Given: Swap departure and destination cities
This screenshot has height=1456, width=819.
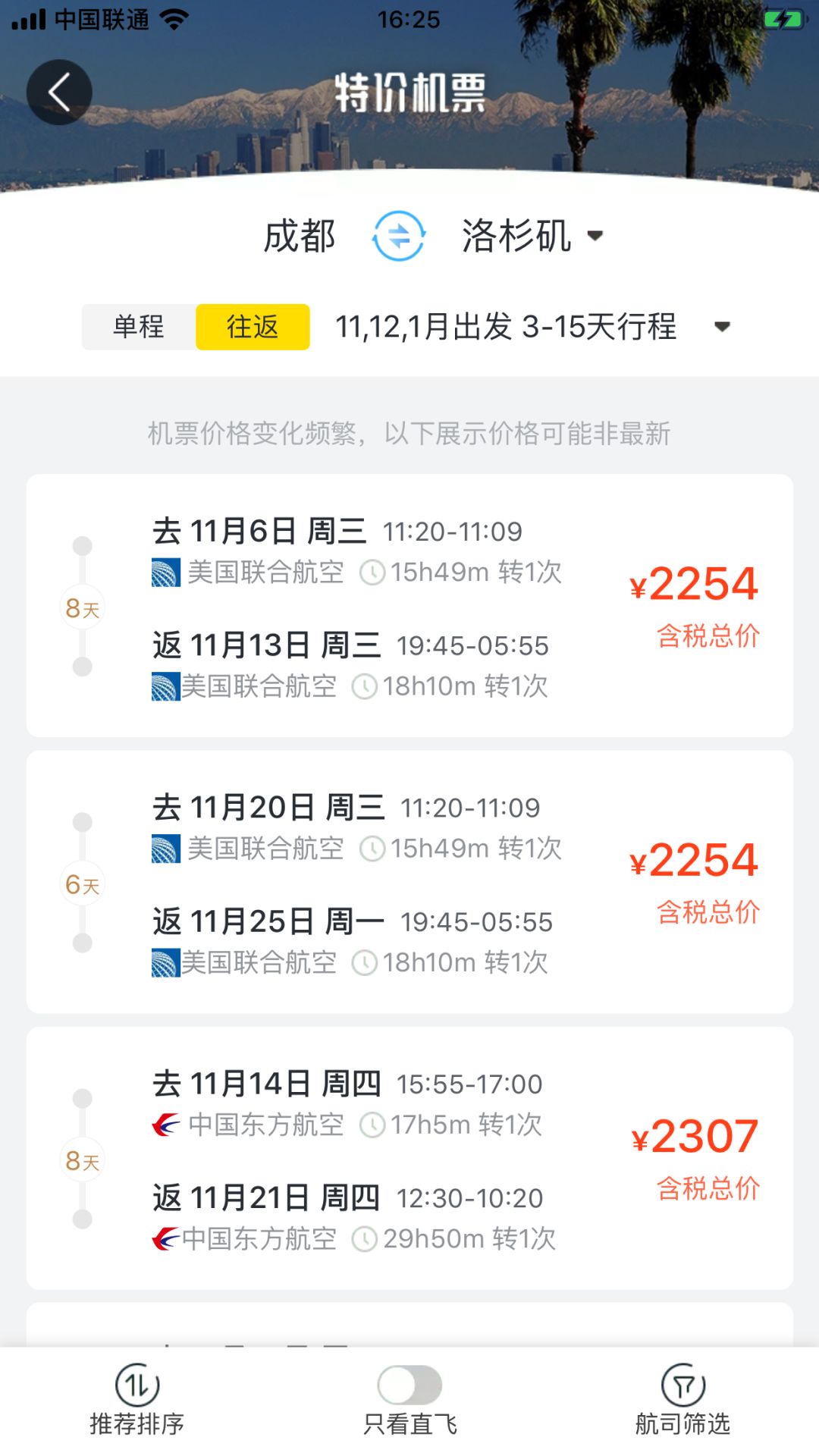Looking at the screenshot, I should 399,236.
